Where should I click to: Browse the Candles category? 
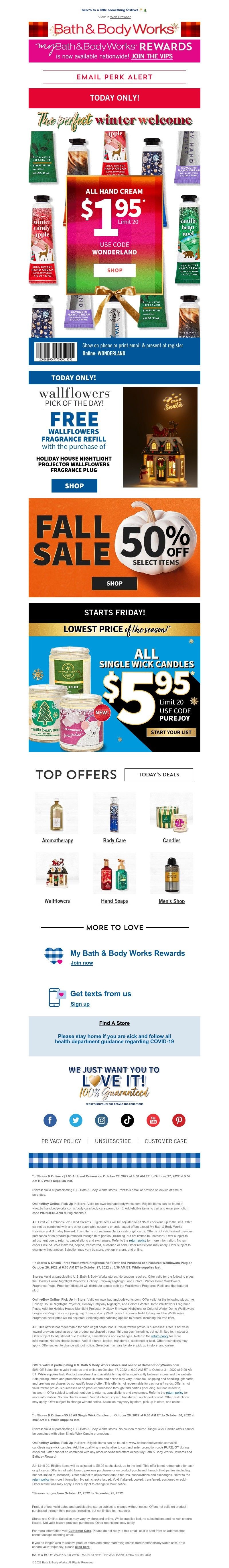click(171, 840)
